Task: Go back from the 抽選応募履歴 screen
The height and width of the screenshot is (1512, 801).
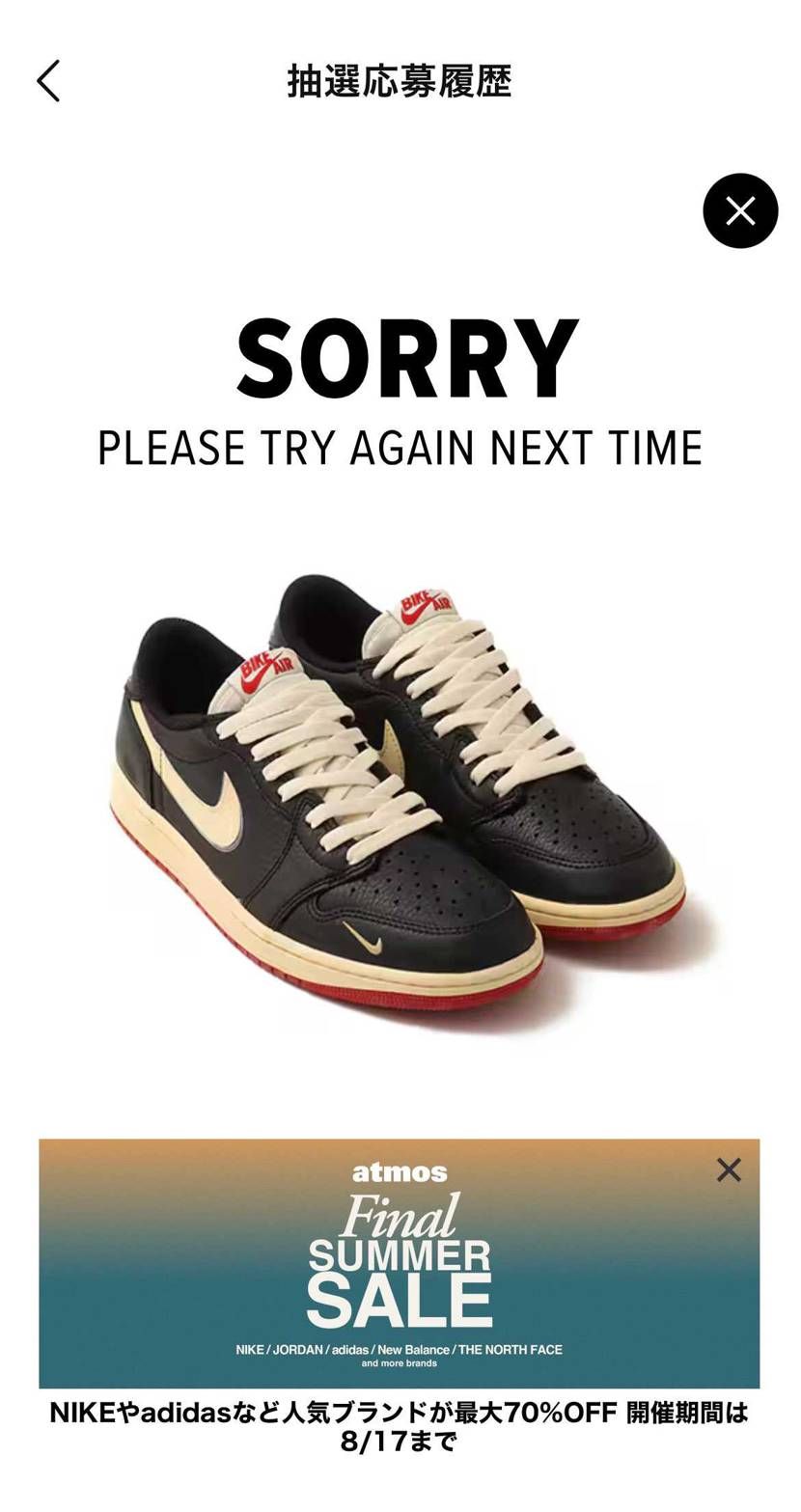Action: tap(48, 81)
